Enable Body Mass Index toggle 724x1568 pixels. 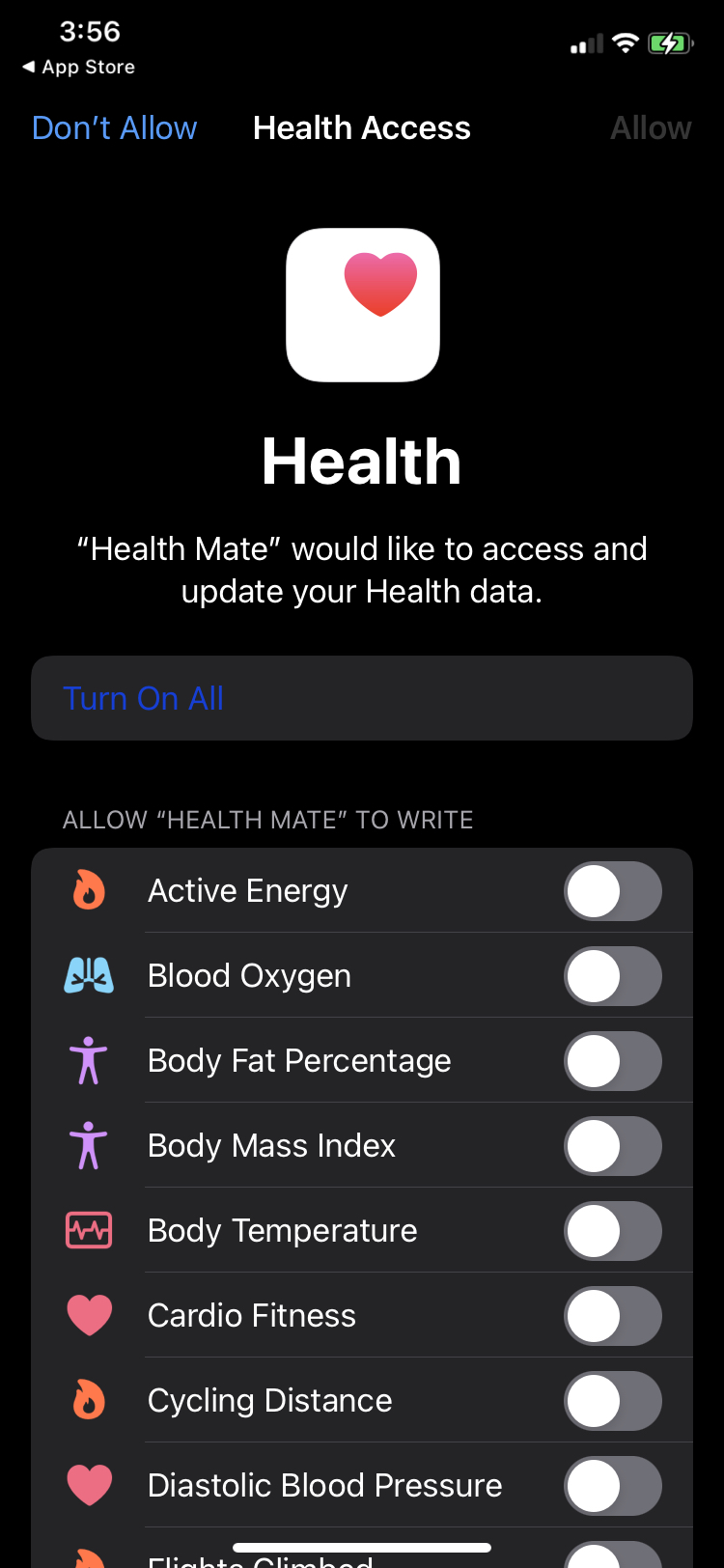click(x=612, y=1146)
